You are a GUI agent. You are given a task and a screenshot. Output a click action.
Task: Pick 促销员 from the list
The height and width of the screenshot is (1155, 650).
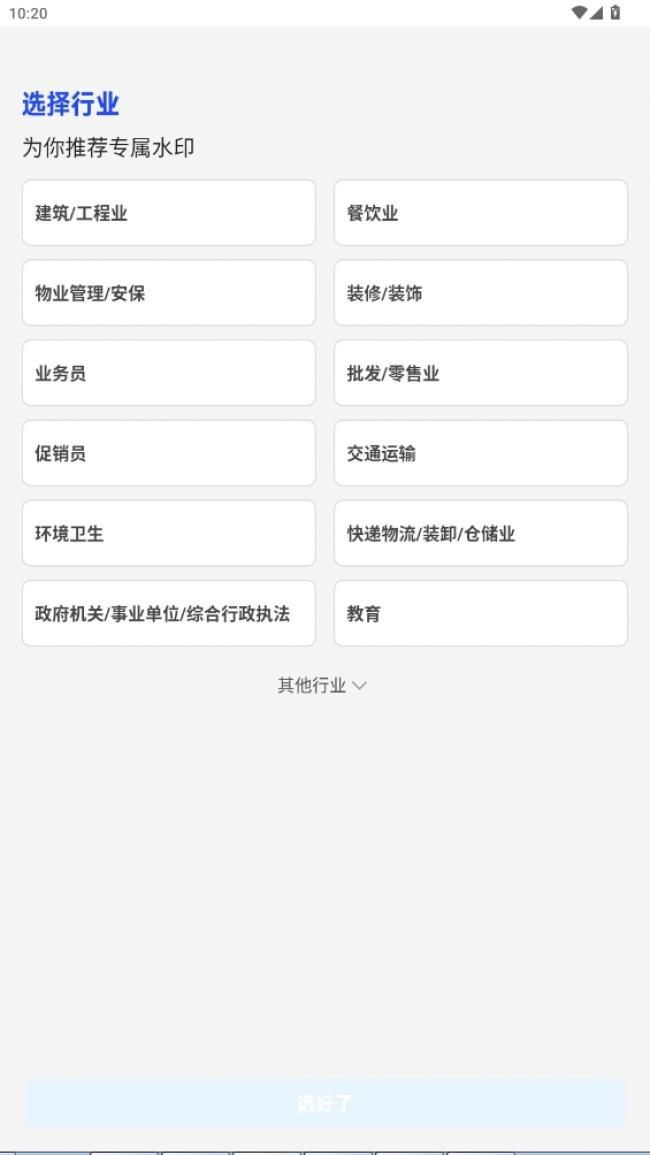(169, 453)
